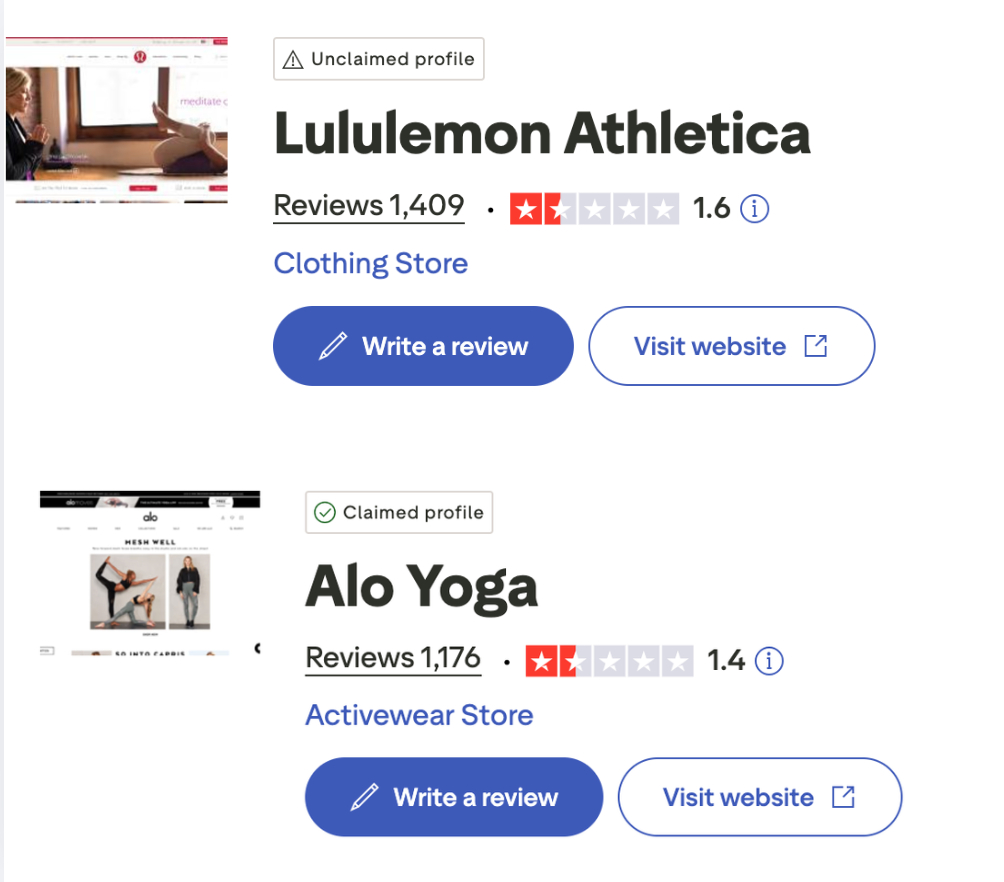Open the Lululemon website preview thumbnail

[x=117, y=120]
